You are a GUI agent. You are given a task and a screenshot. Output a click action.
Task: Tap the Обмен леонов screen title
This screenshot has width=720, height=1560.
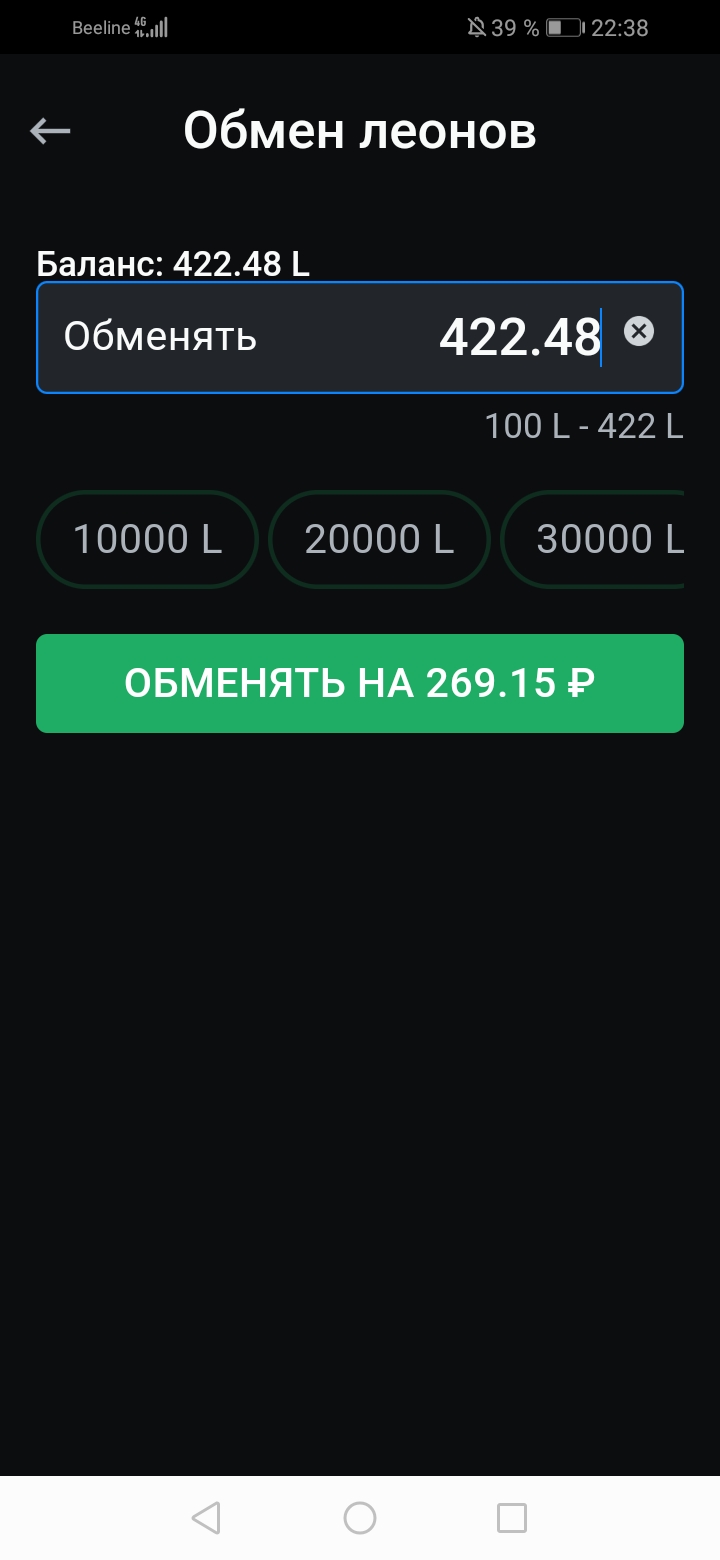pos(358,130)
